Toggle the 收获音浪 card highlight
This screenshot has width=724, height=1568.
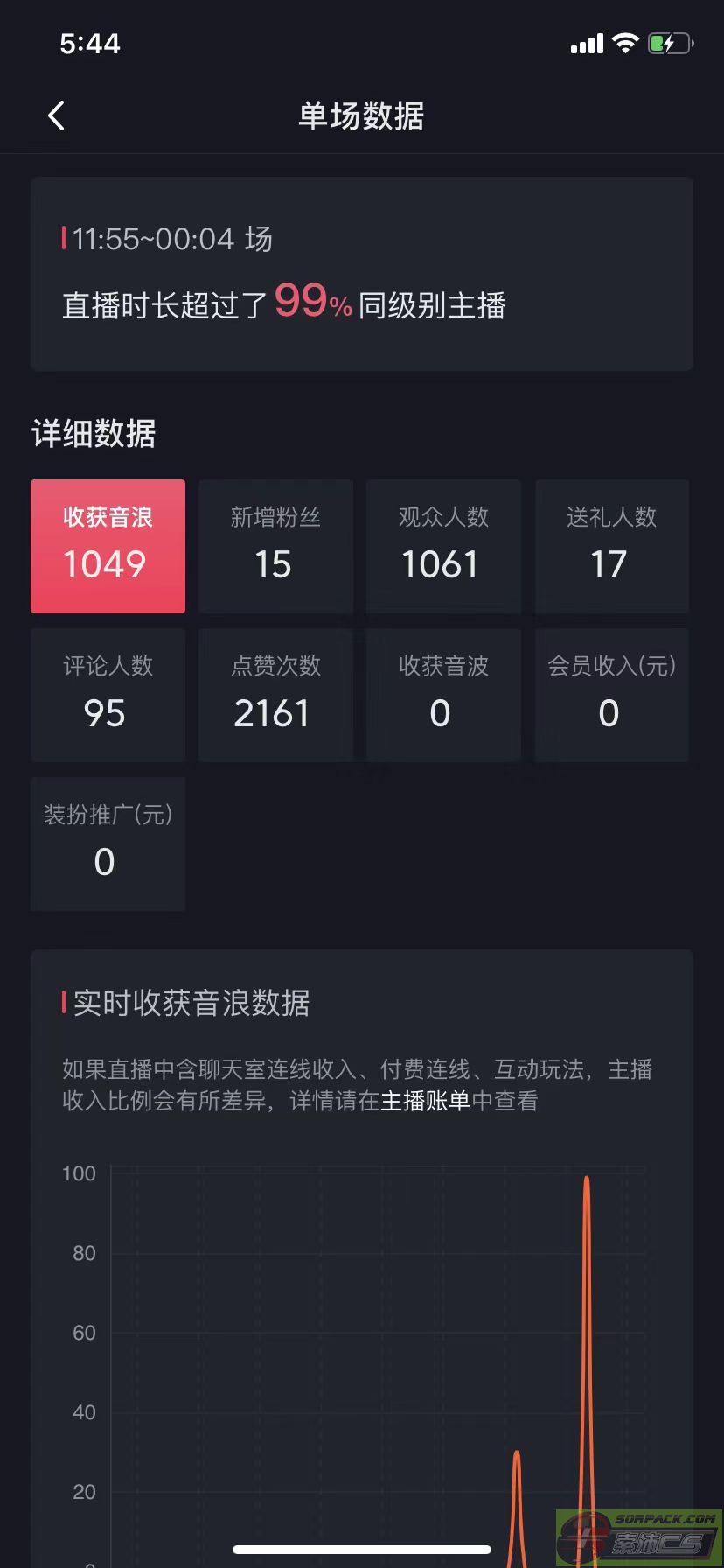(108, 546)
